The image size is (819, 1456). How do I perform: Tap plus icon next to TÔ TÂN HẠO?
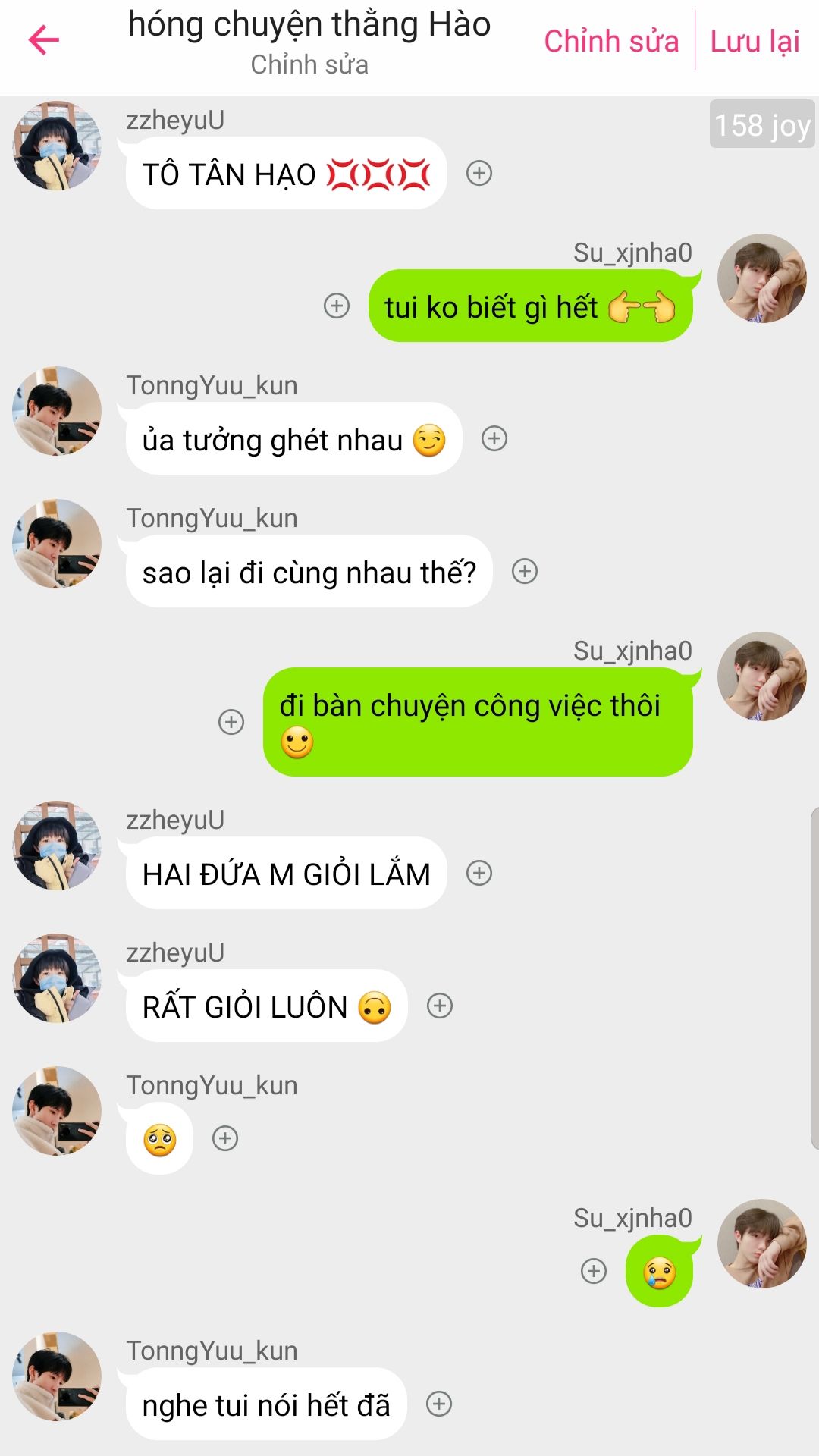[479, 174]
